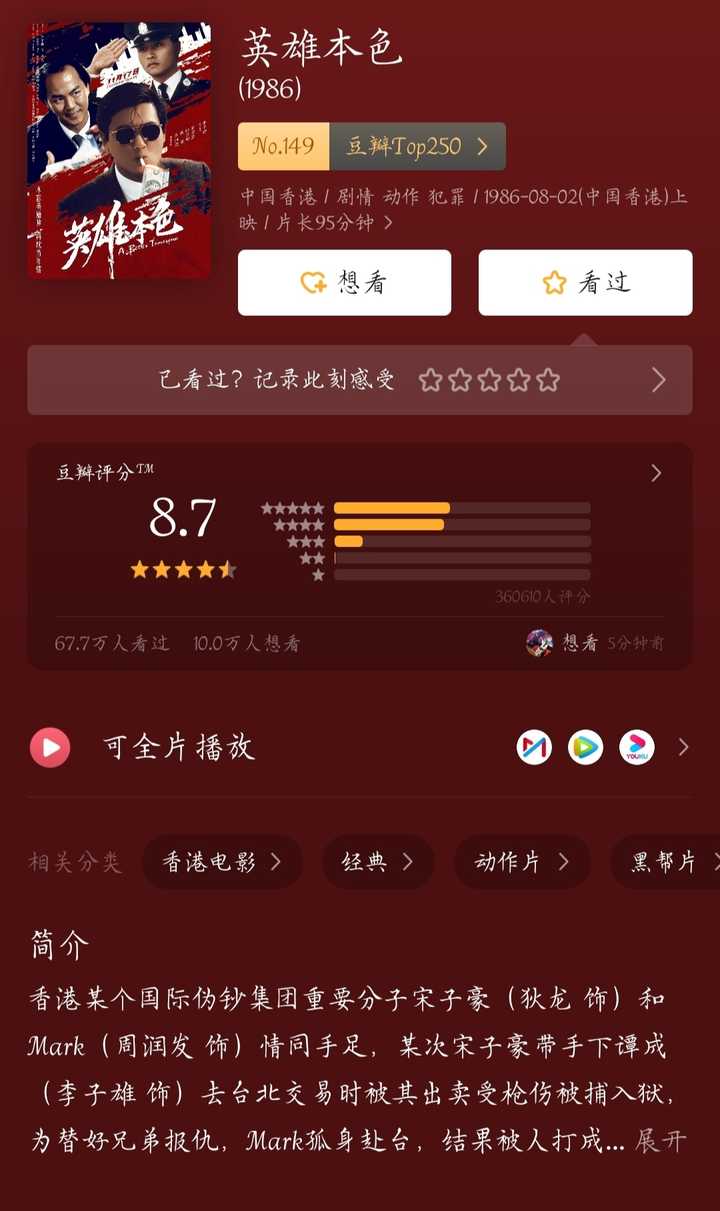Open the friend's avatar marked 想看
This screenshot has width=720, height=1211.
pos(539,643)
